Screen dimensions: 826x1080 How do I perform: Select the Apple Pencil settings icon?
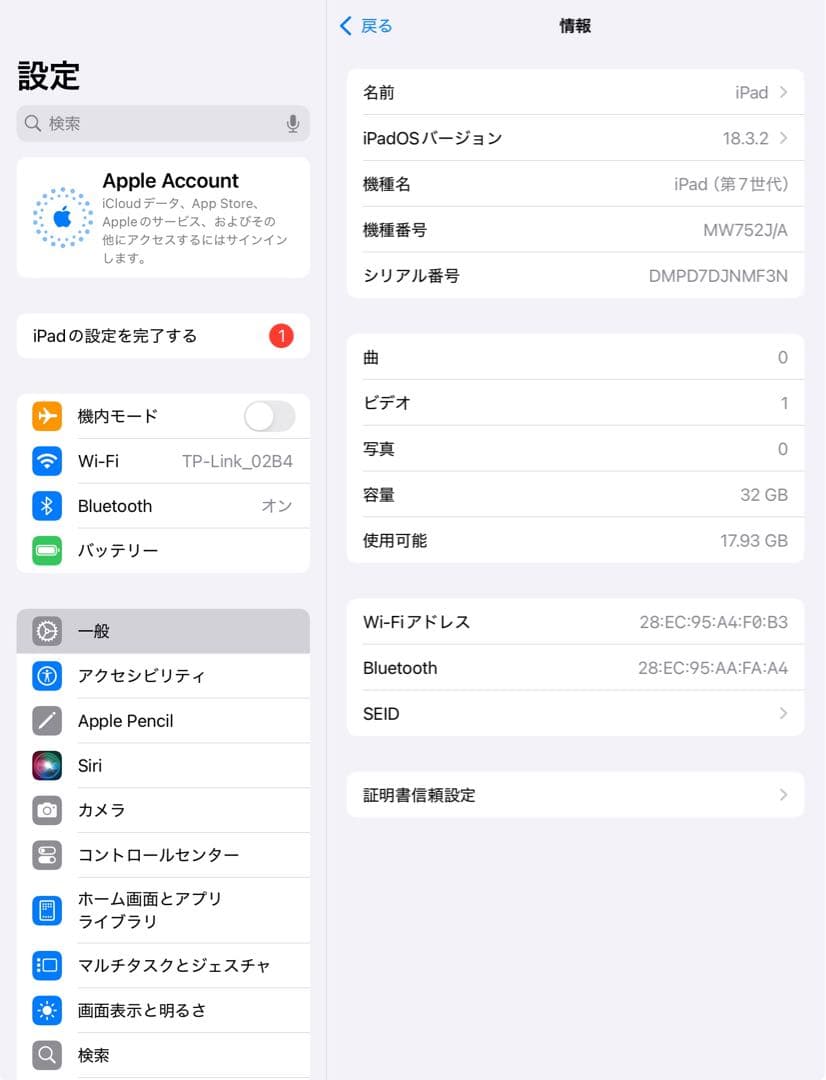[x=47, y=721]
